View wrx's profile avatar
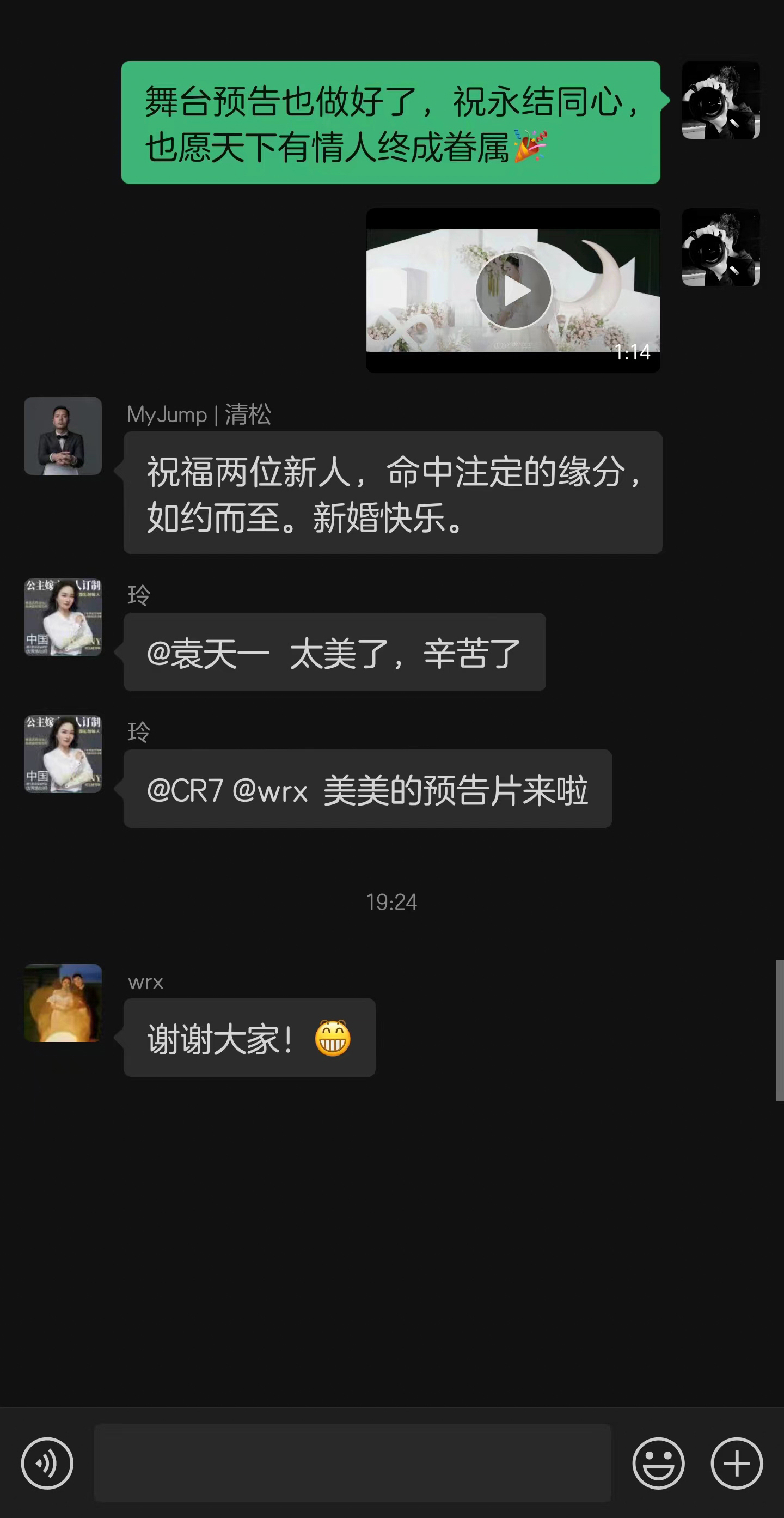Screen dimensions: 784x1518 [63, 1003]
